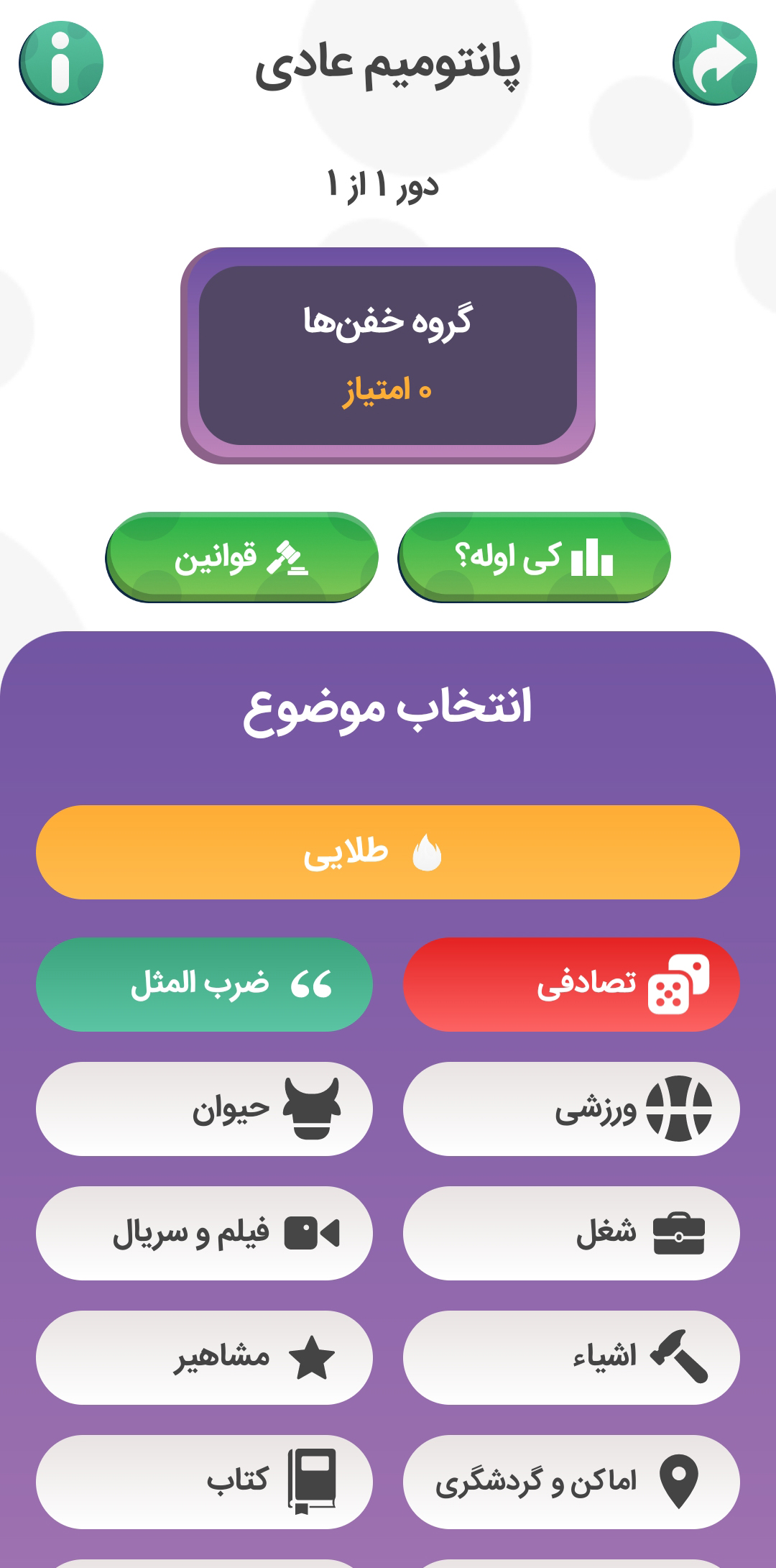The width and height of the screenshot is (776, 1568).
Task: Open the info icon
Action: (x=61, y=63)
